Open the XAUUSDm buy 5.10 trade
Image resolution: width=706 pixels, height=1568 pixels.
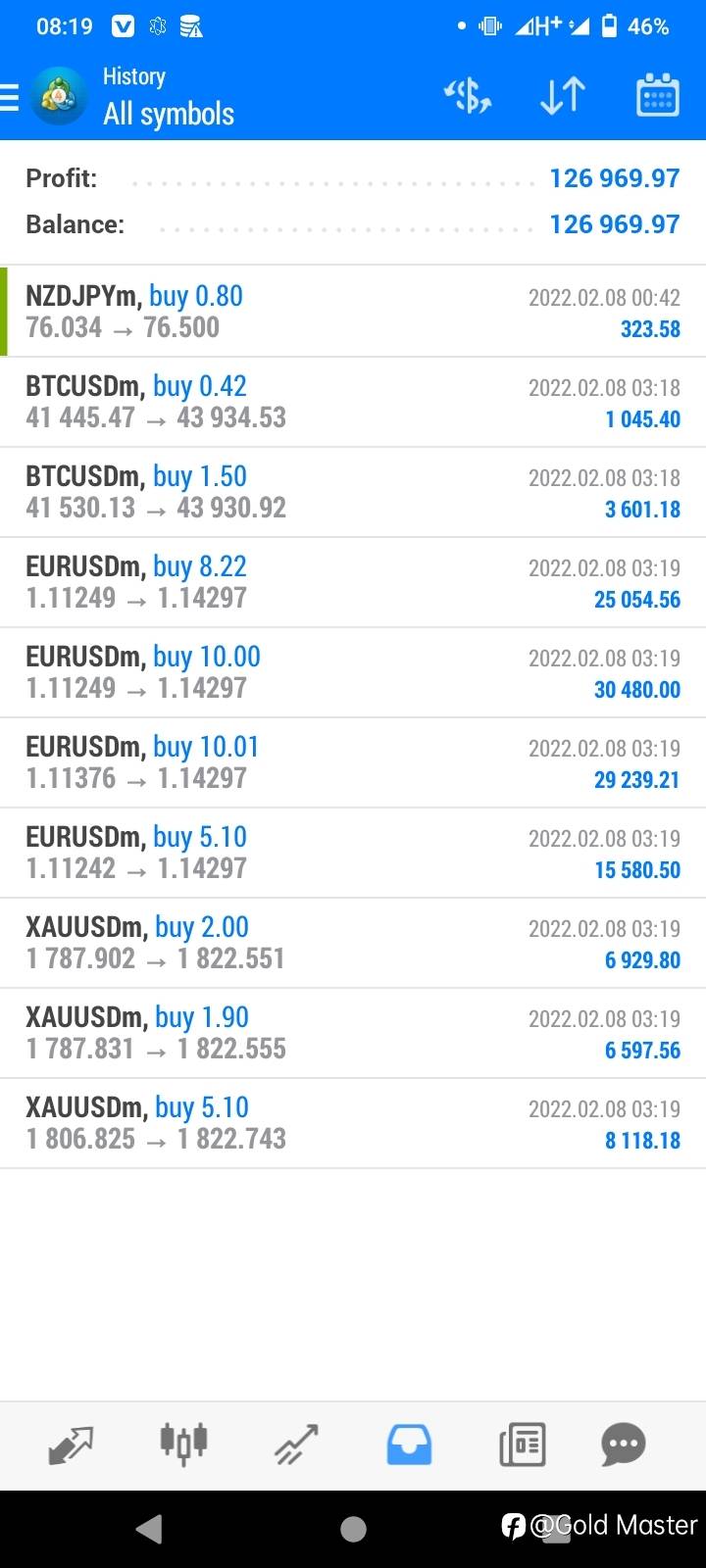(353, 1123)
